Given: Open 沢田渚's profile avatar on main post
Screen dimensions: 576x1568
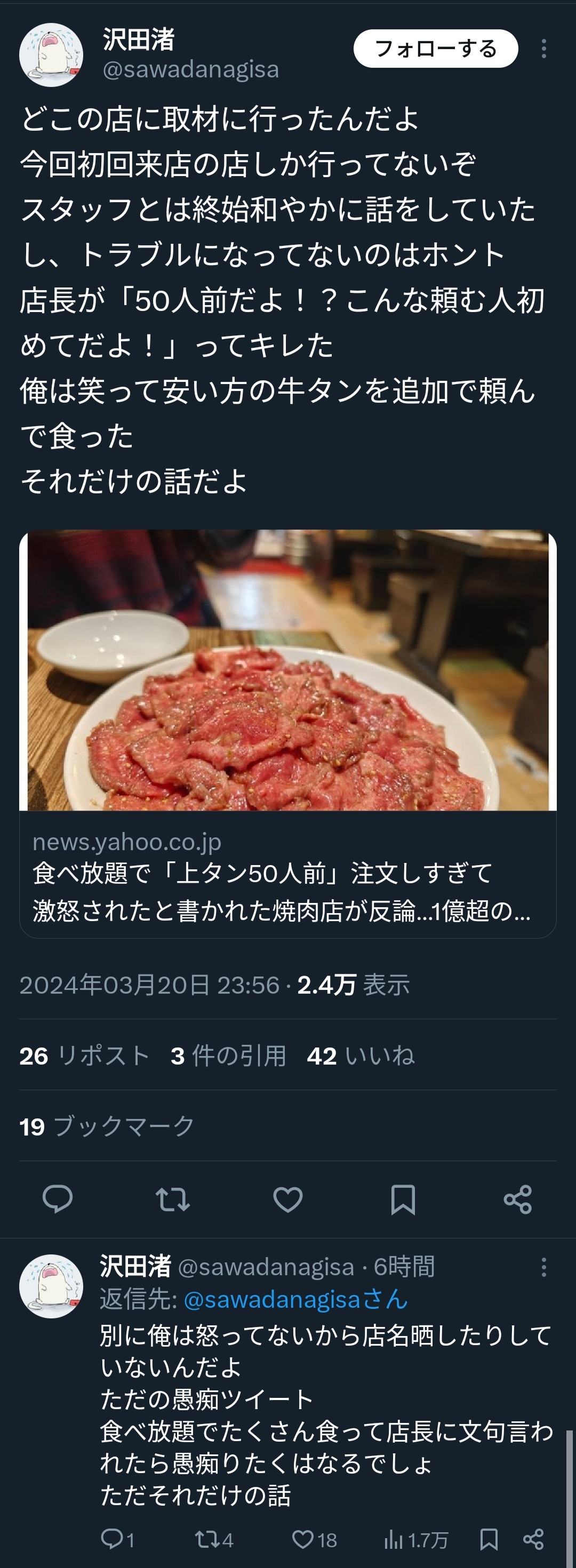Looking at the screenshot, I should (51, 55).
